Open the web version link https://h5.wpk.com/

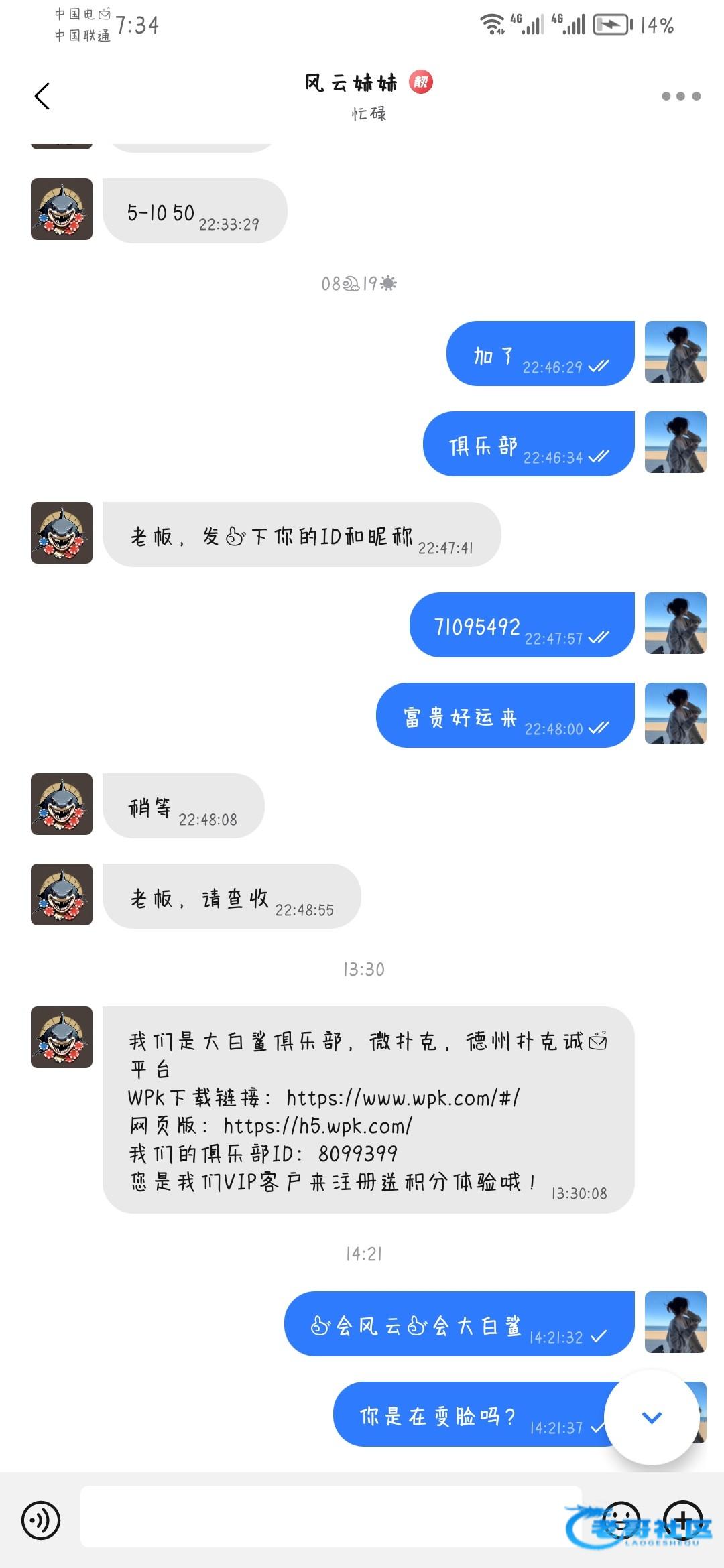point(318,1126)
